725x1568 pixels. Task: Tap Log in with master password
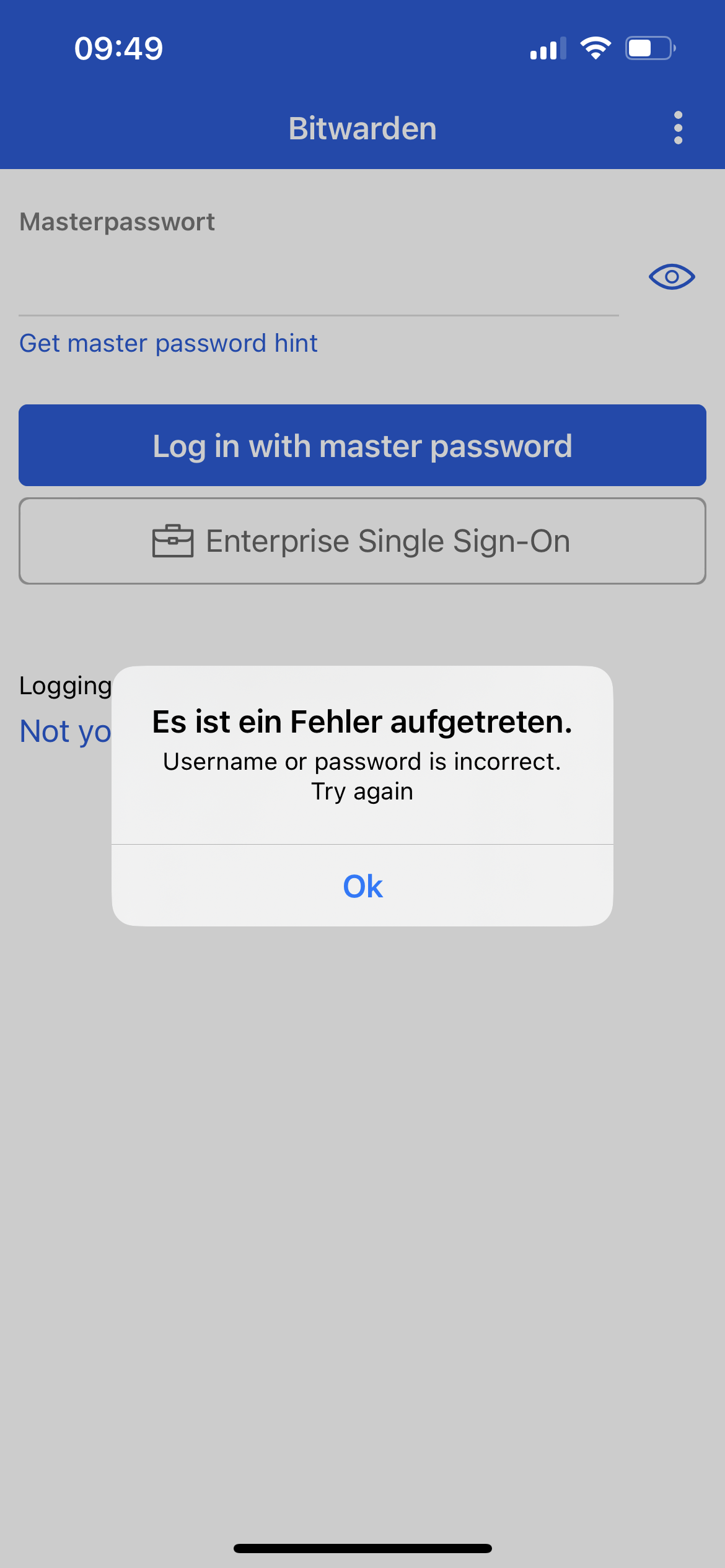[x=362, y=446]
